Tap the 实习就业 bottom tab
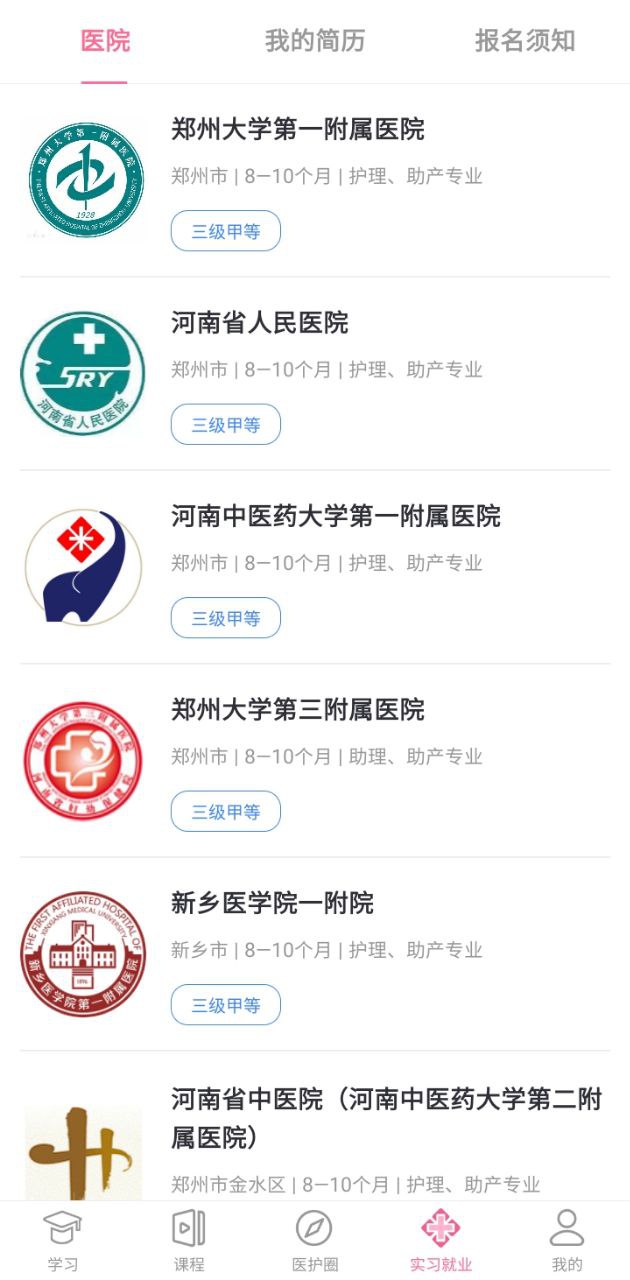The height and width of the screenshot is (1280, 630). [441, 1241]
